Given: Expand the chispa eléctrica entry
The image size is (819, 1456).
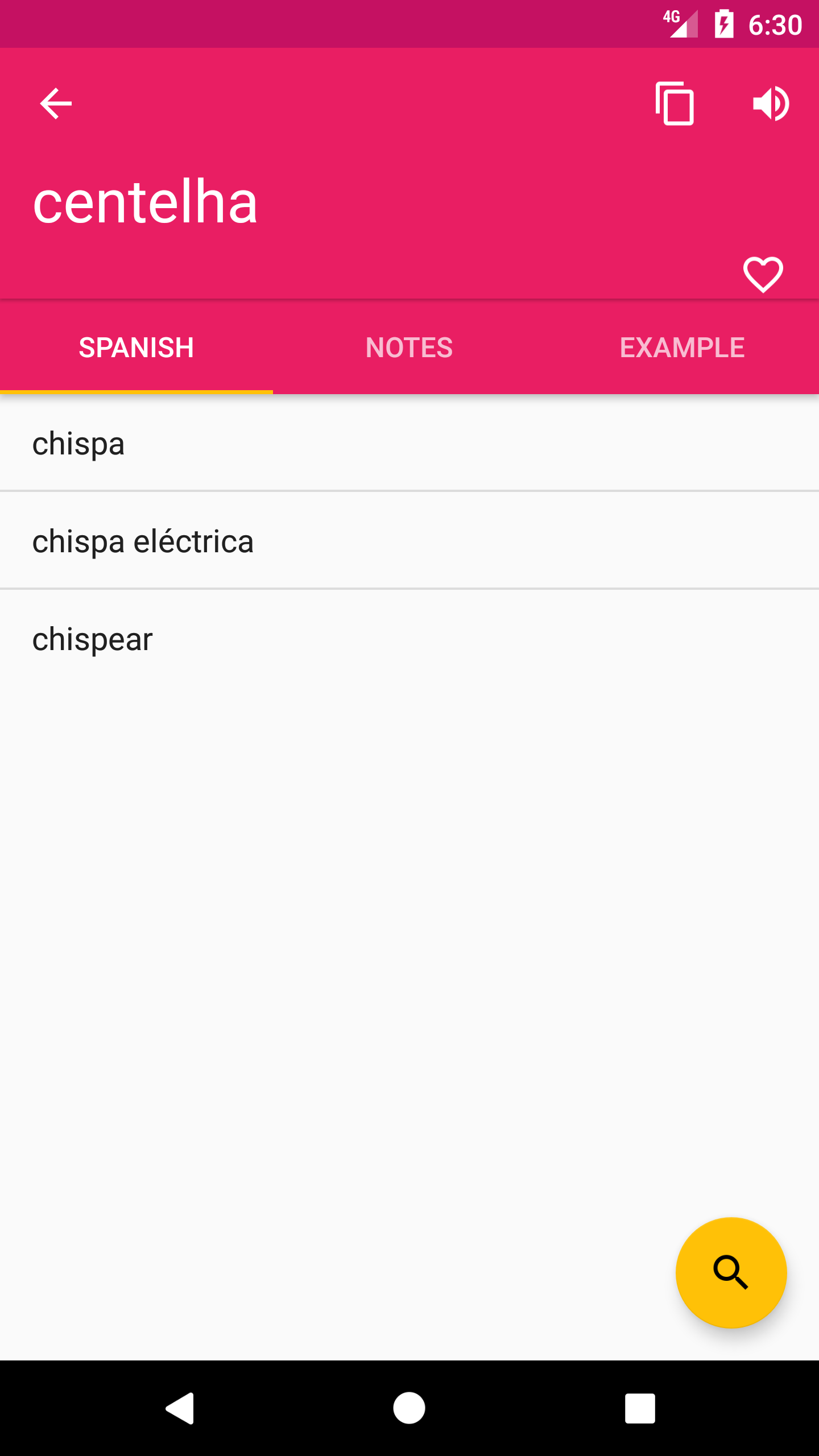Looking at the screenshot, I should click(409, 541).
